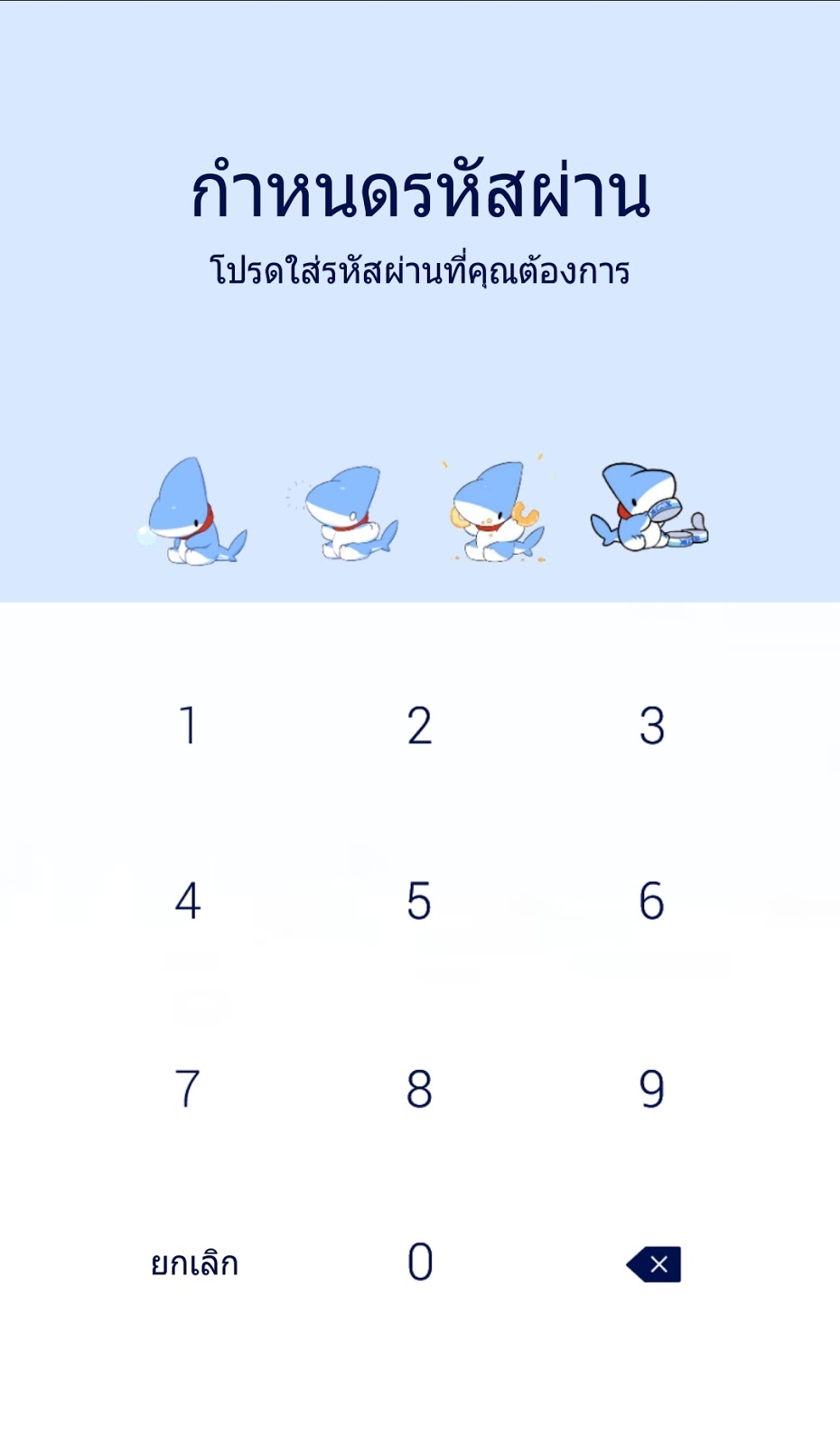Hit the 7 key
Image resolution: width=840 pixels, height=1446 pixels.
[188, 1088]
